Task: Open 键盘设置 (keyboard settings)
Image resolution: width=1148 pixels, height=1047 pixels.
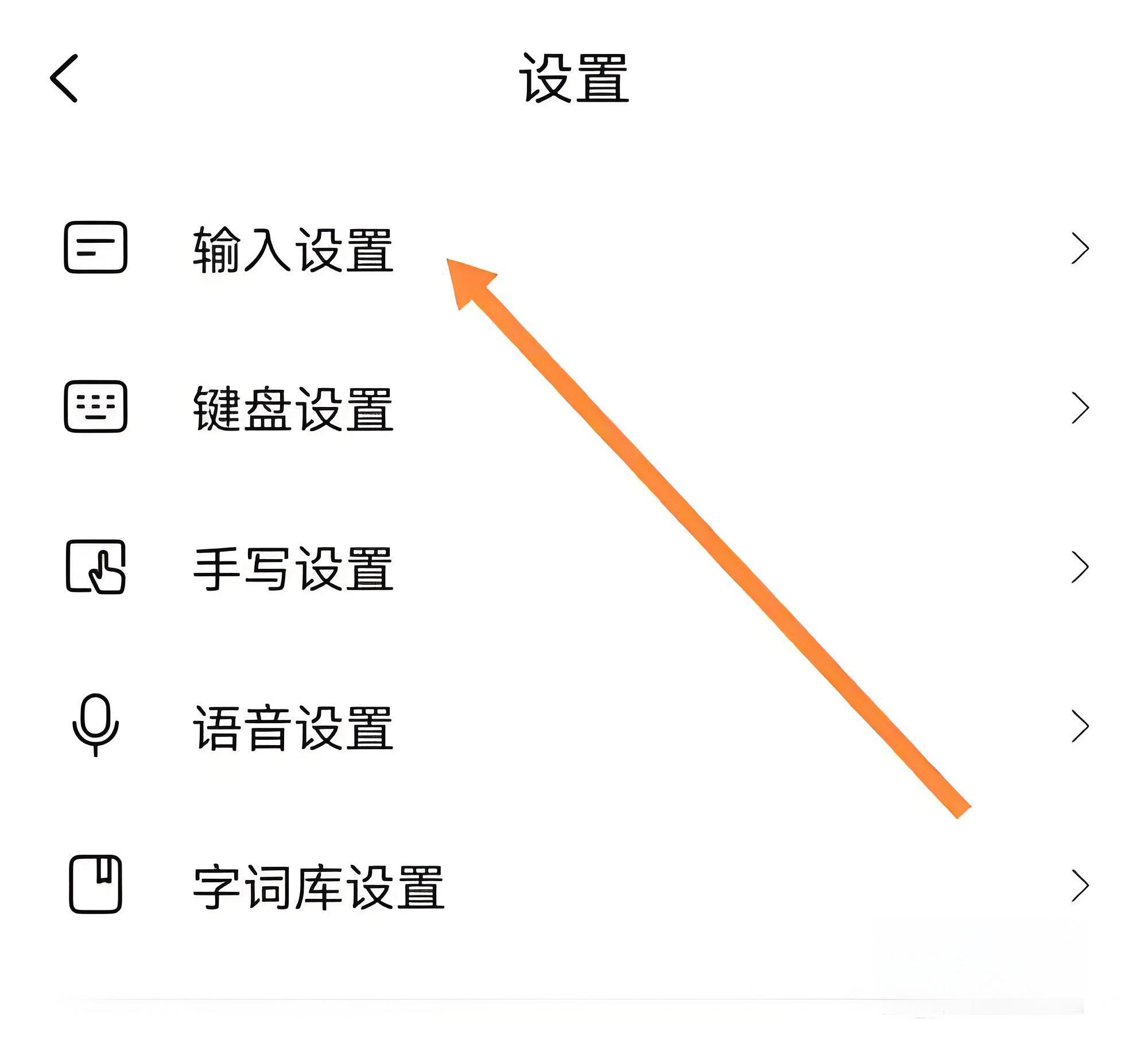Action: pyautogui.click(x=293, y=408)
